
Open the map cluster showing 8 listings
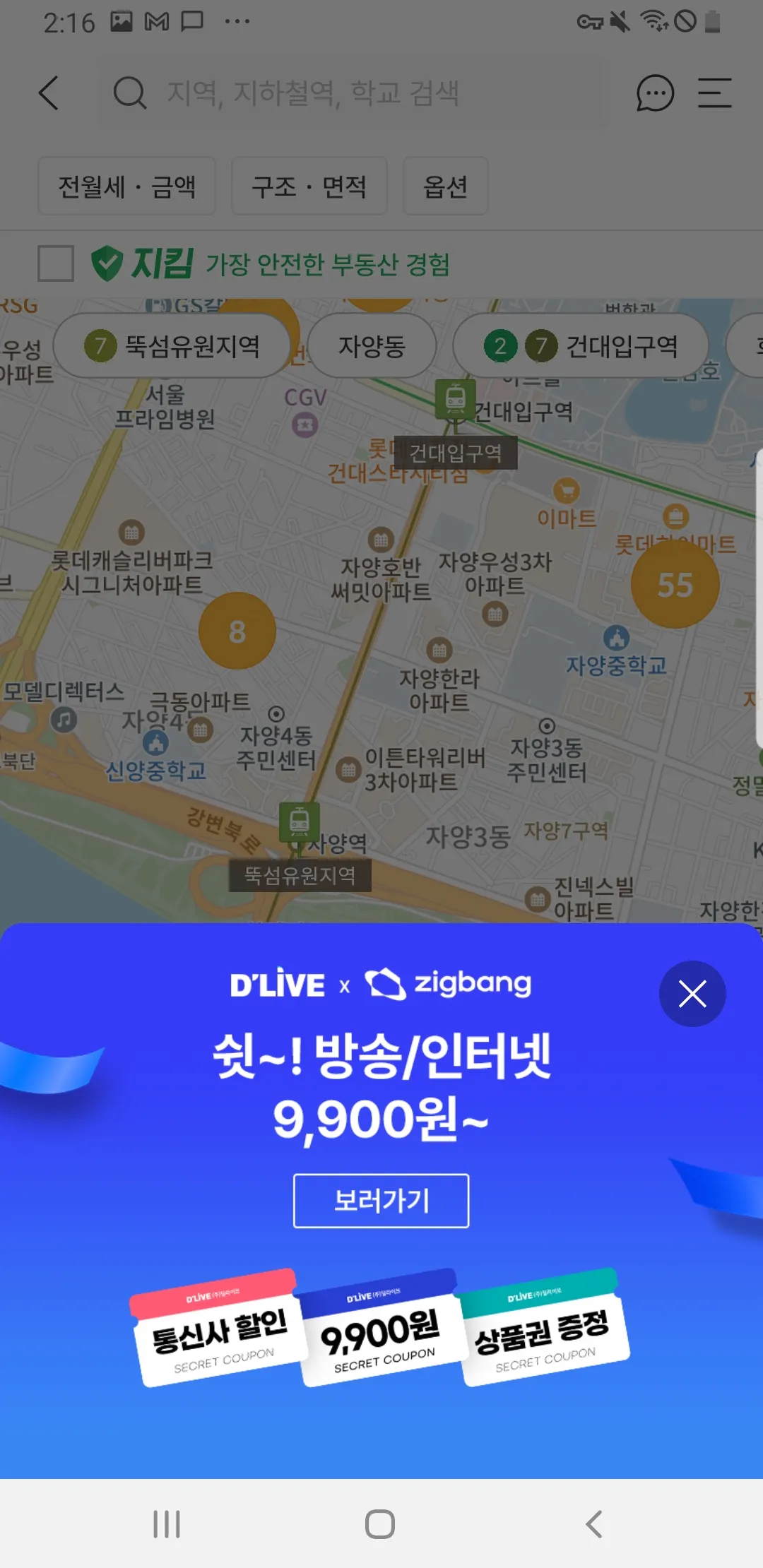237,631
